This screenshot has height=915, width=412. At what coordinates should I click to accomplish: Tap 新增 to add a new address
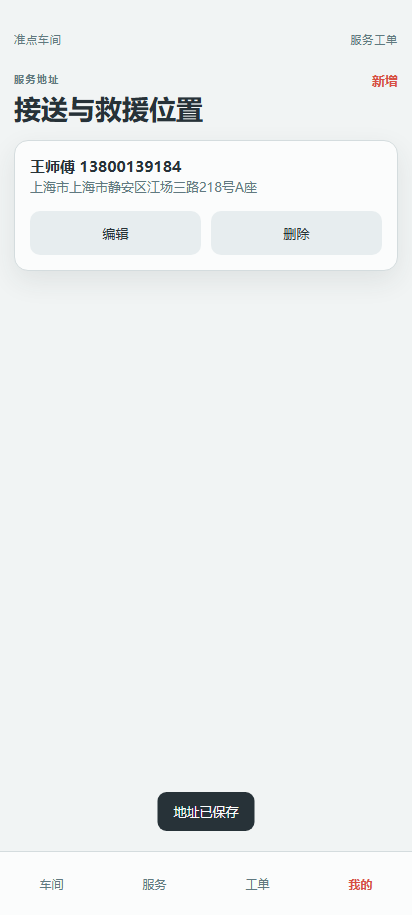coord(385,82)
